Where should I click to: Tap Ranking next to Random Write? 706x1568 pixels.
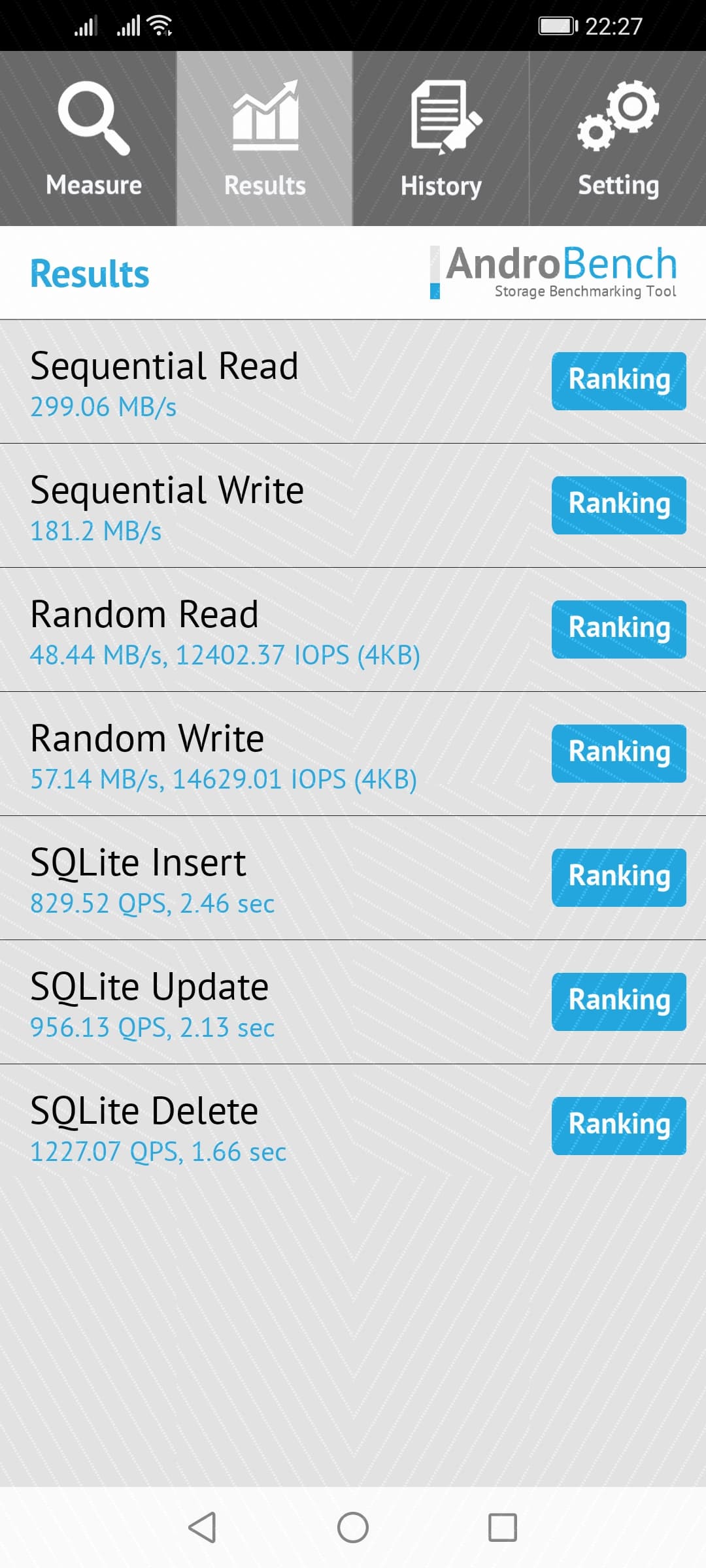pyautogui.click(x=618, y=753)
